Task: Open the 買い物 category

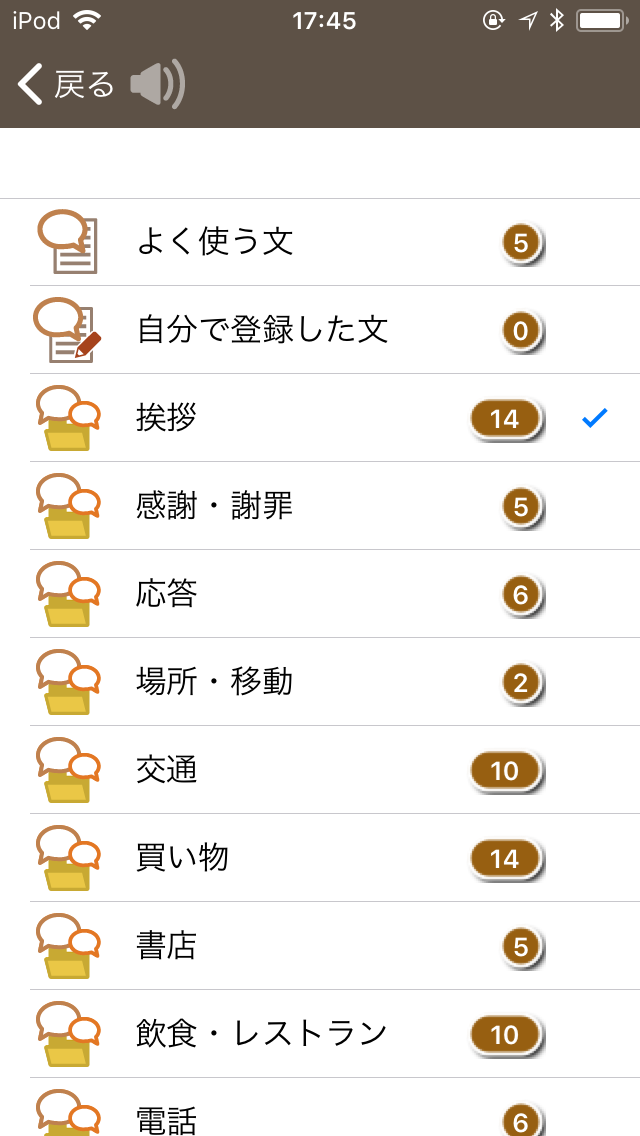Action: [320, 858]
